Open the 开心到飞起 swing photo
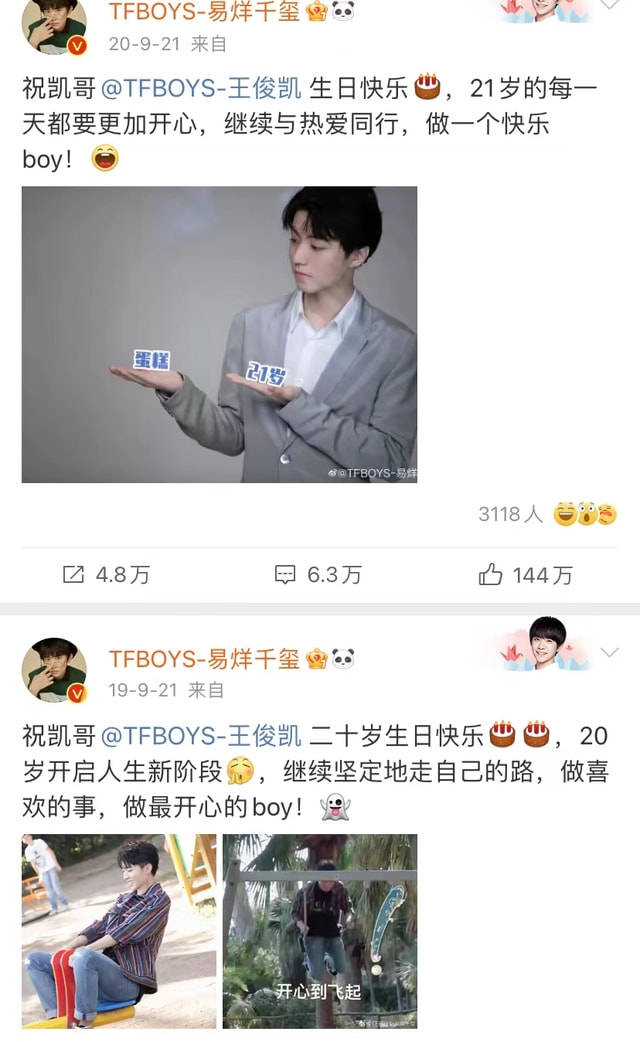Image resolution: width=640 pixels, height=1042 pixels. [x=319, y=930]
